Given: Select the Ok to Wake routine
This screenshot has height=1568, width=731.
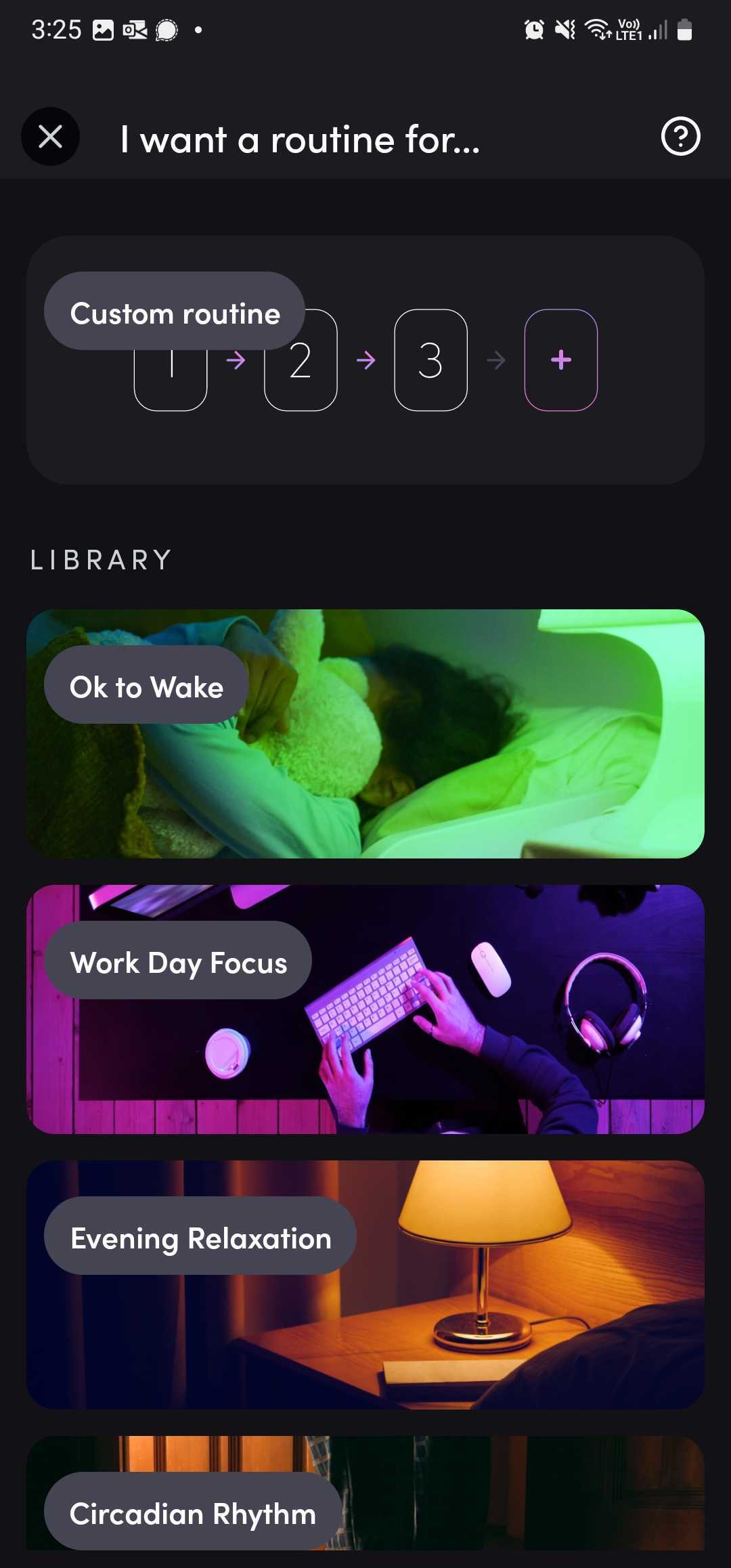Looking at the screenshot, I should pyautogui.click(x=365, y=734).
